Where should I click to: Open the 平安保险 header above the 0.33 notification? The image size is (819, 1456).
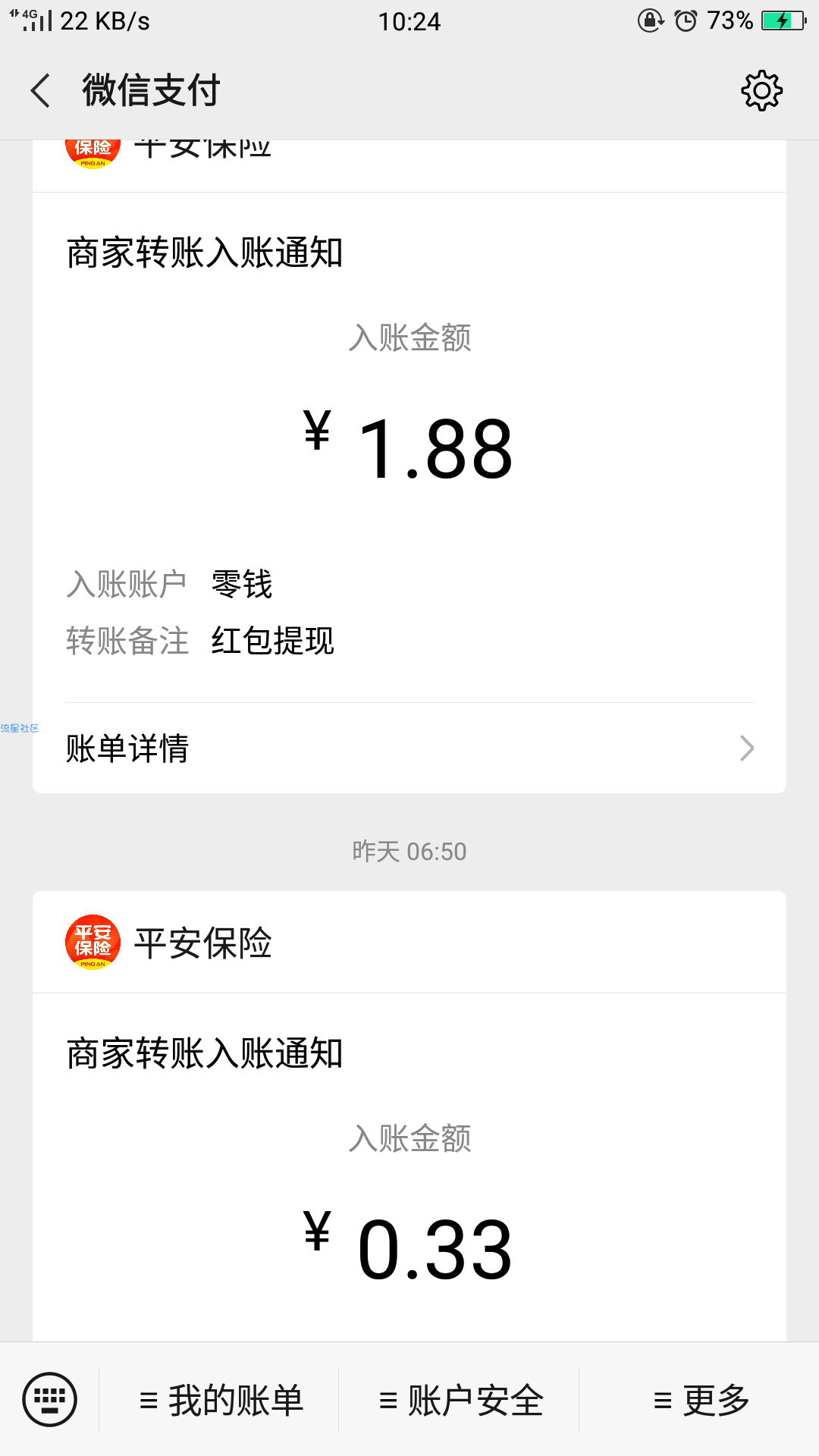coord(409,943)
